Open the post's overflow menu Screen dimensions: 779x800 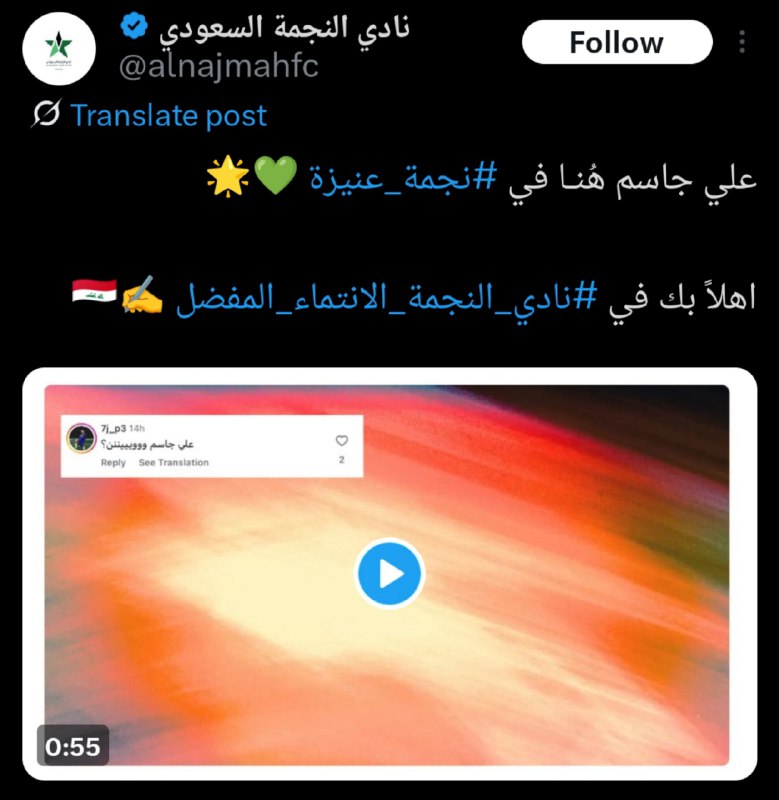tap(742, 43)
